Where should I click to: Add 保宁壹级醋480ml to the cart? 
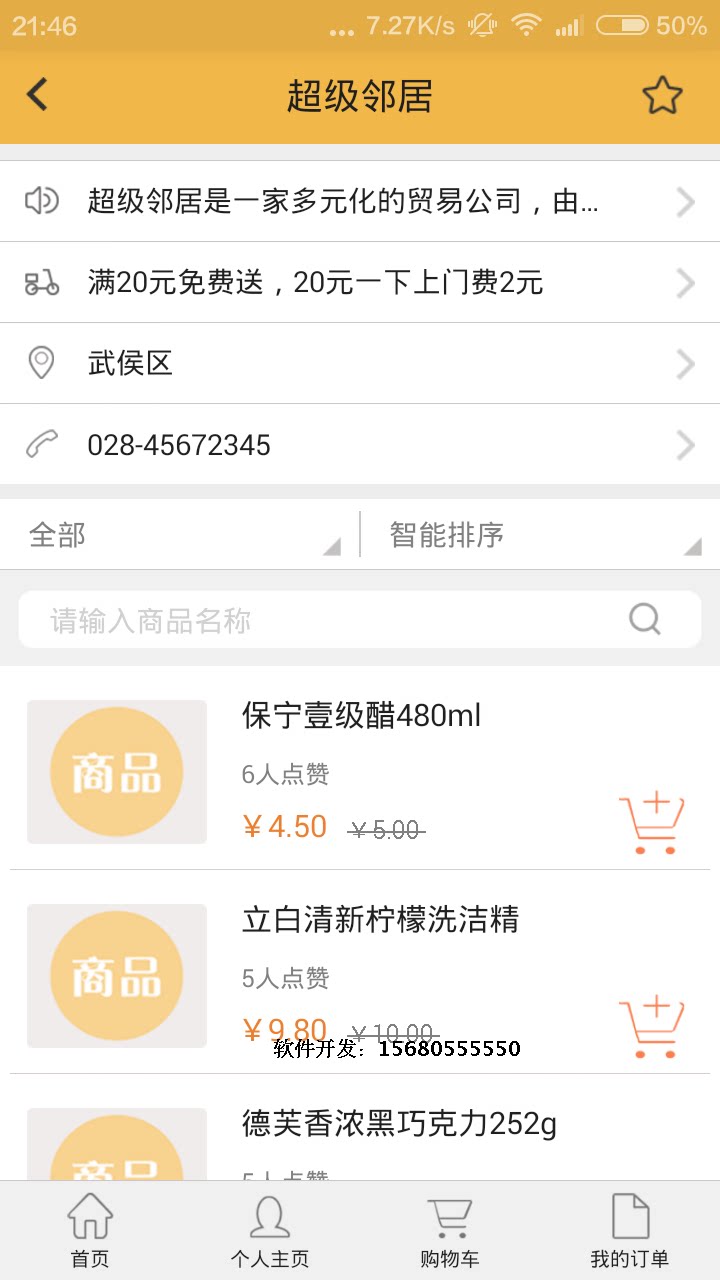[652, 823]
